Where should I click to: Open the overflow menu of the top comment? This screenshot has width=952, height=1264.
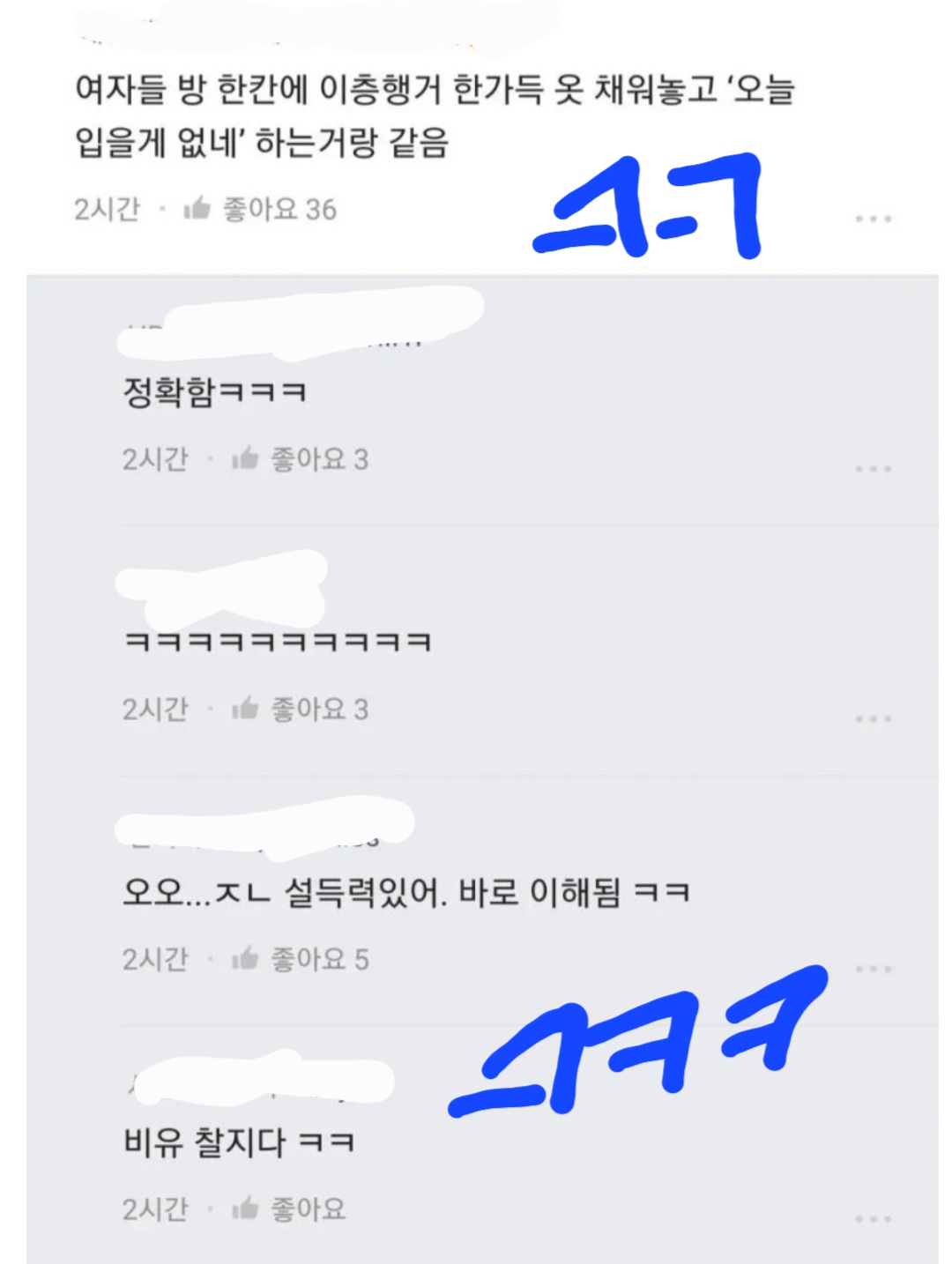873,218
